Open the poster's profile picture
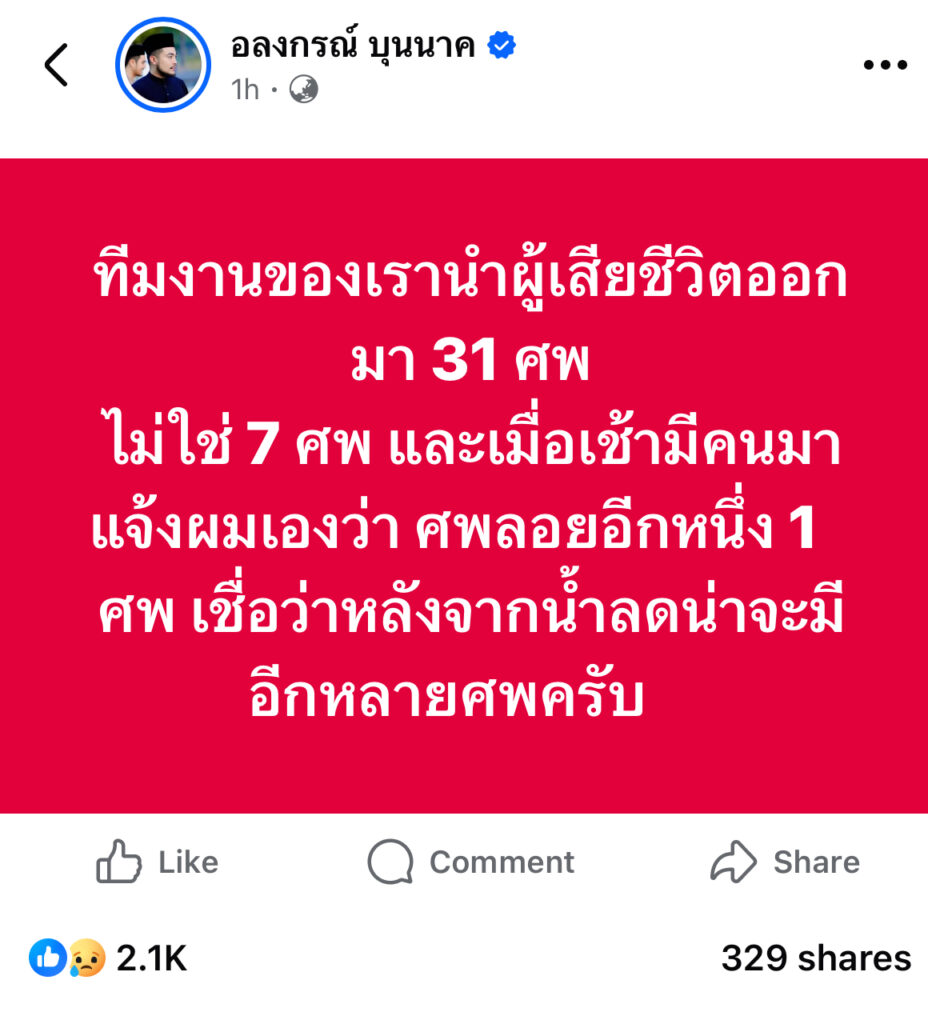Viewport: 928px width, 1024px height. click(x=163, y=66)
